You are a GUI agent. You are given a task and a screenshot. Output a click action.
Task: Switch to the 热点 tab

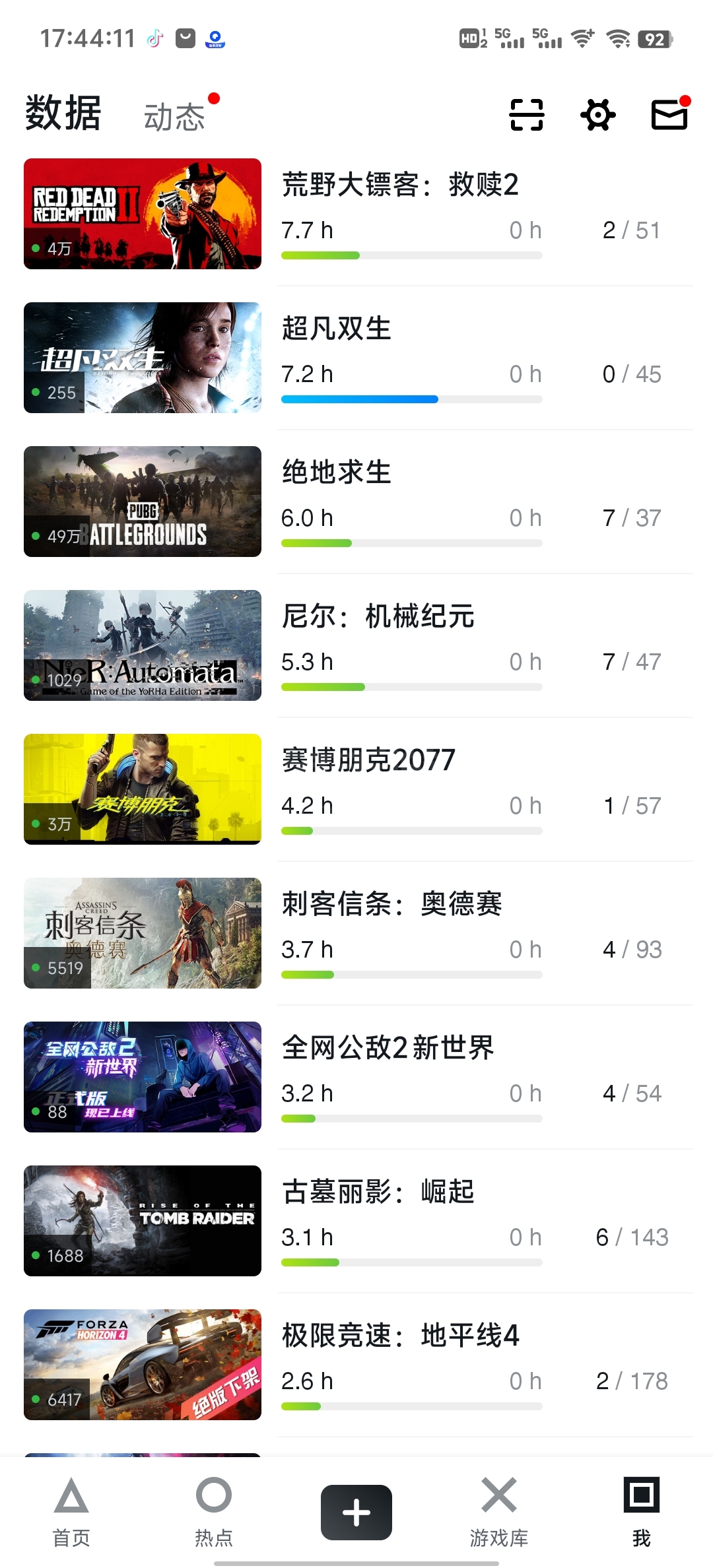point(214,1513)
